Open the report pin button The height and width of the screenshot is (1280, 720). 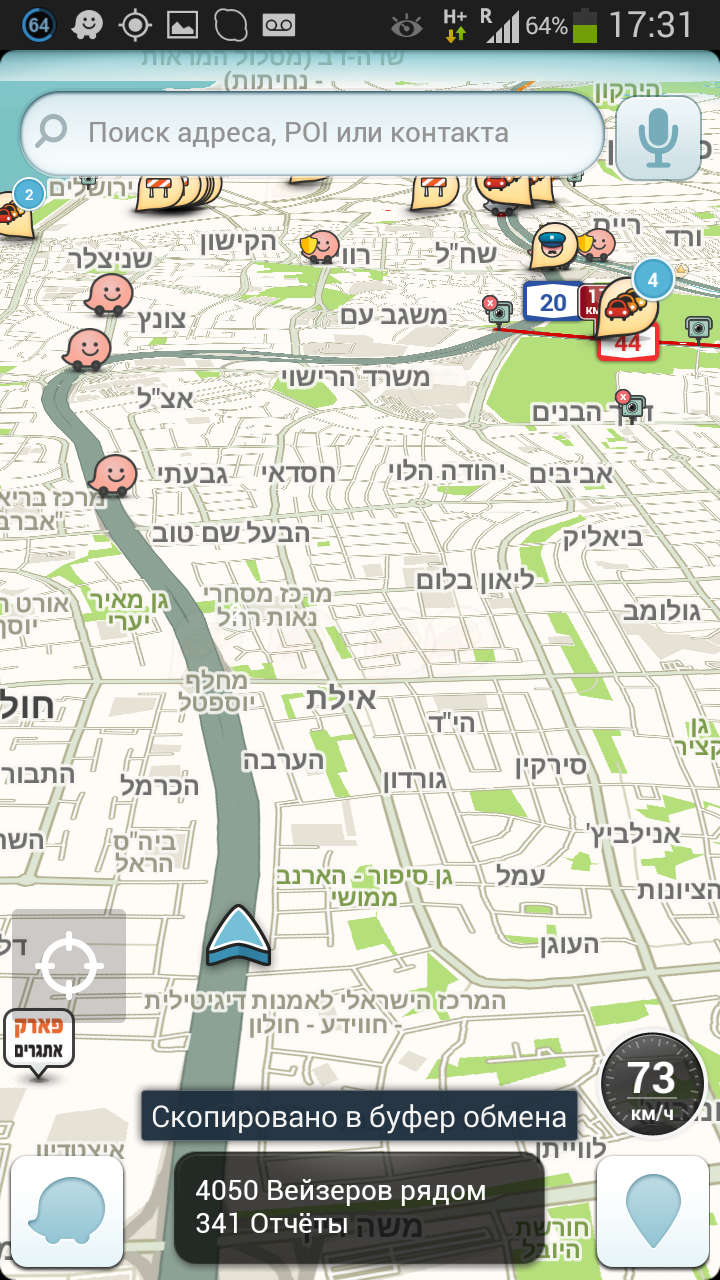(653, 1211)
